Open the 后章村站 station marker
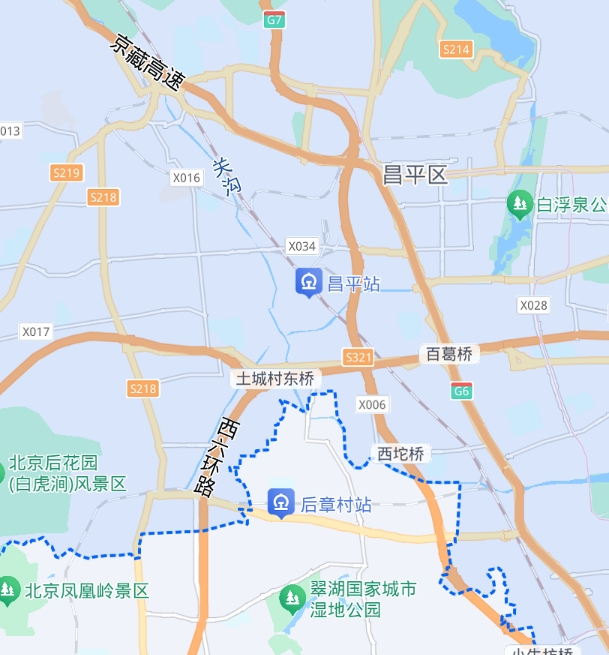 point(281,503)
